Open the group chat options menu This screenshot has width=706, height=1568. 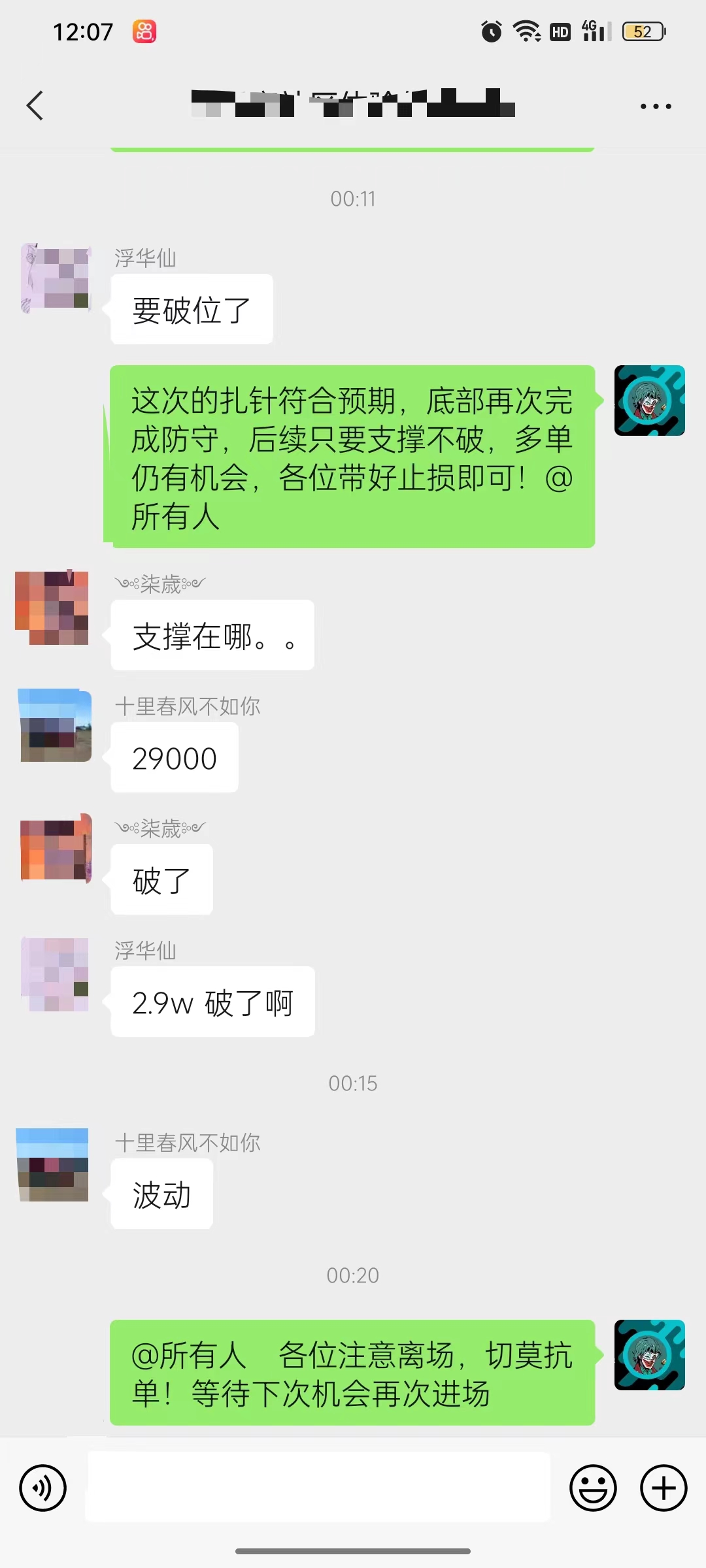tap(656, 106)
